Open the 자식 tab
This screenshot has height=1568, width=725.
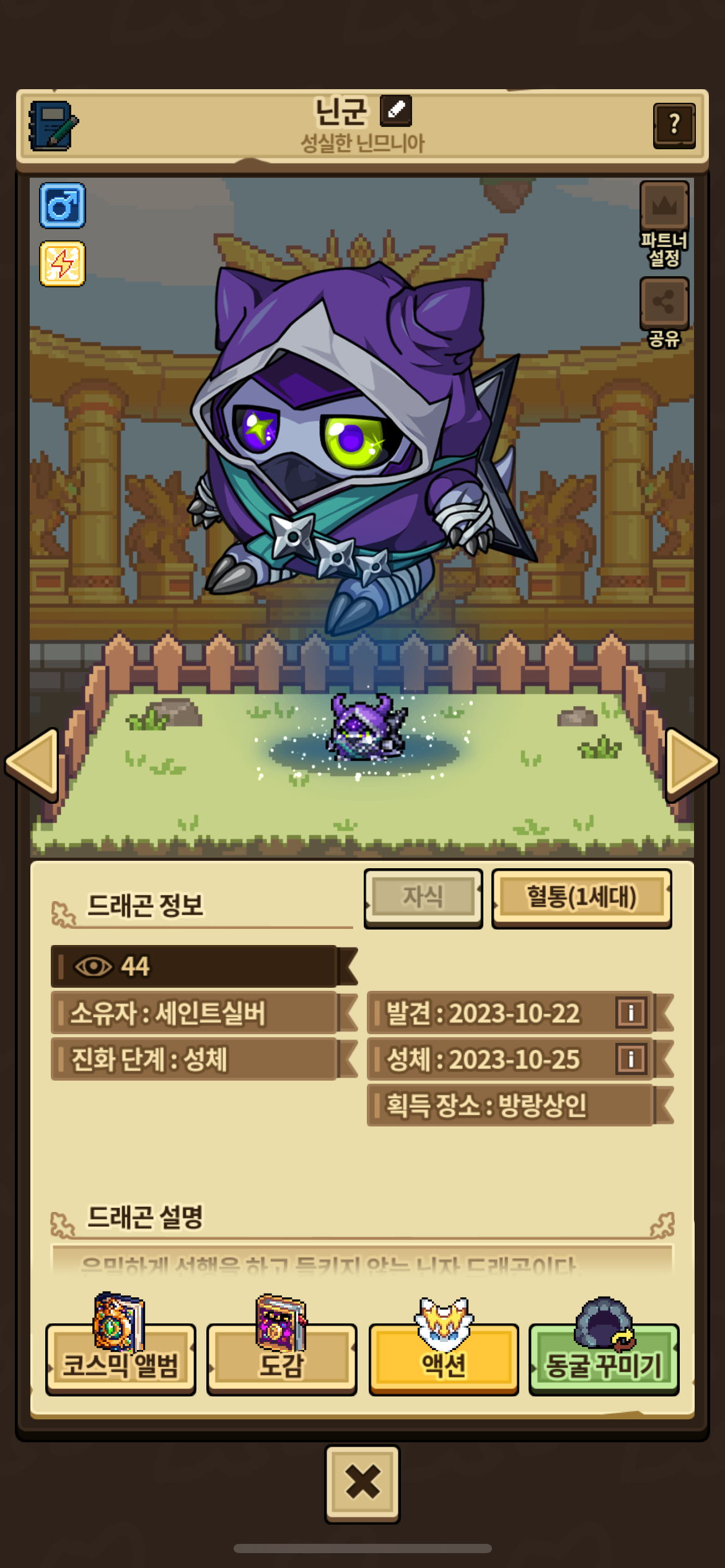[x=423, y=897]
